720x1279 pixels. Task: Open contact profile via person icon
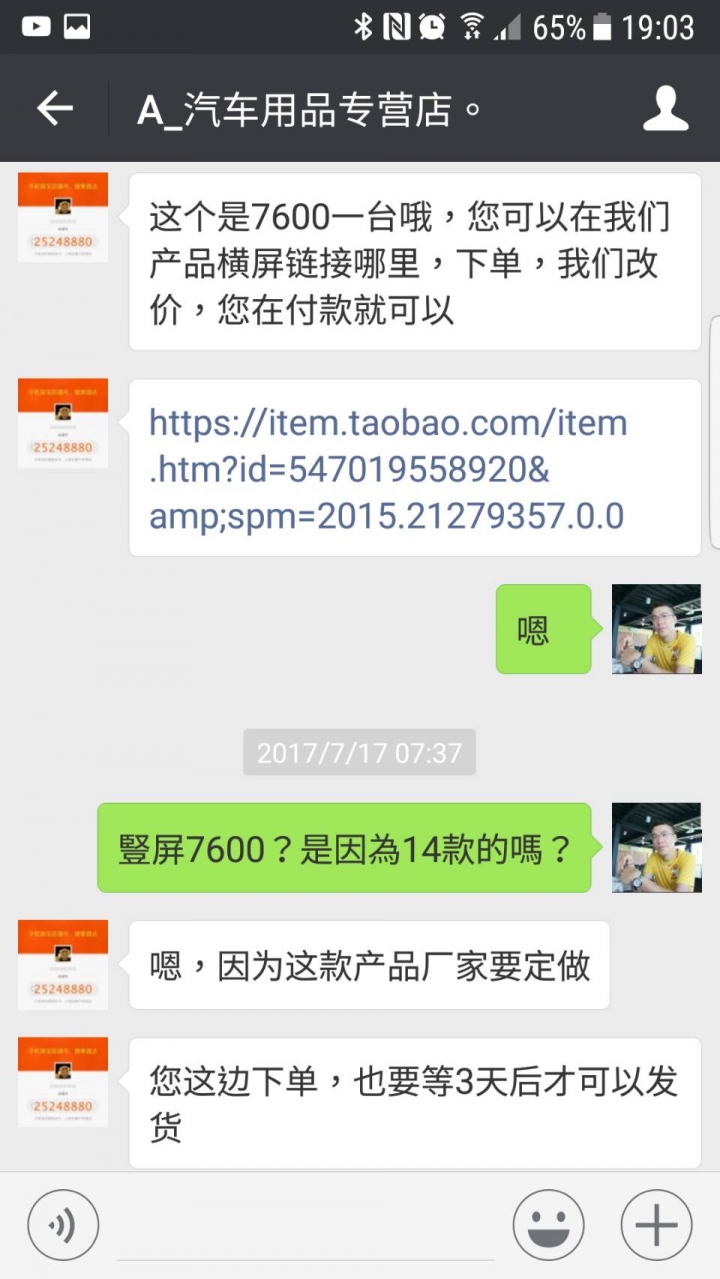[x=666, y=108]
